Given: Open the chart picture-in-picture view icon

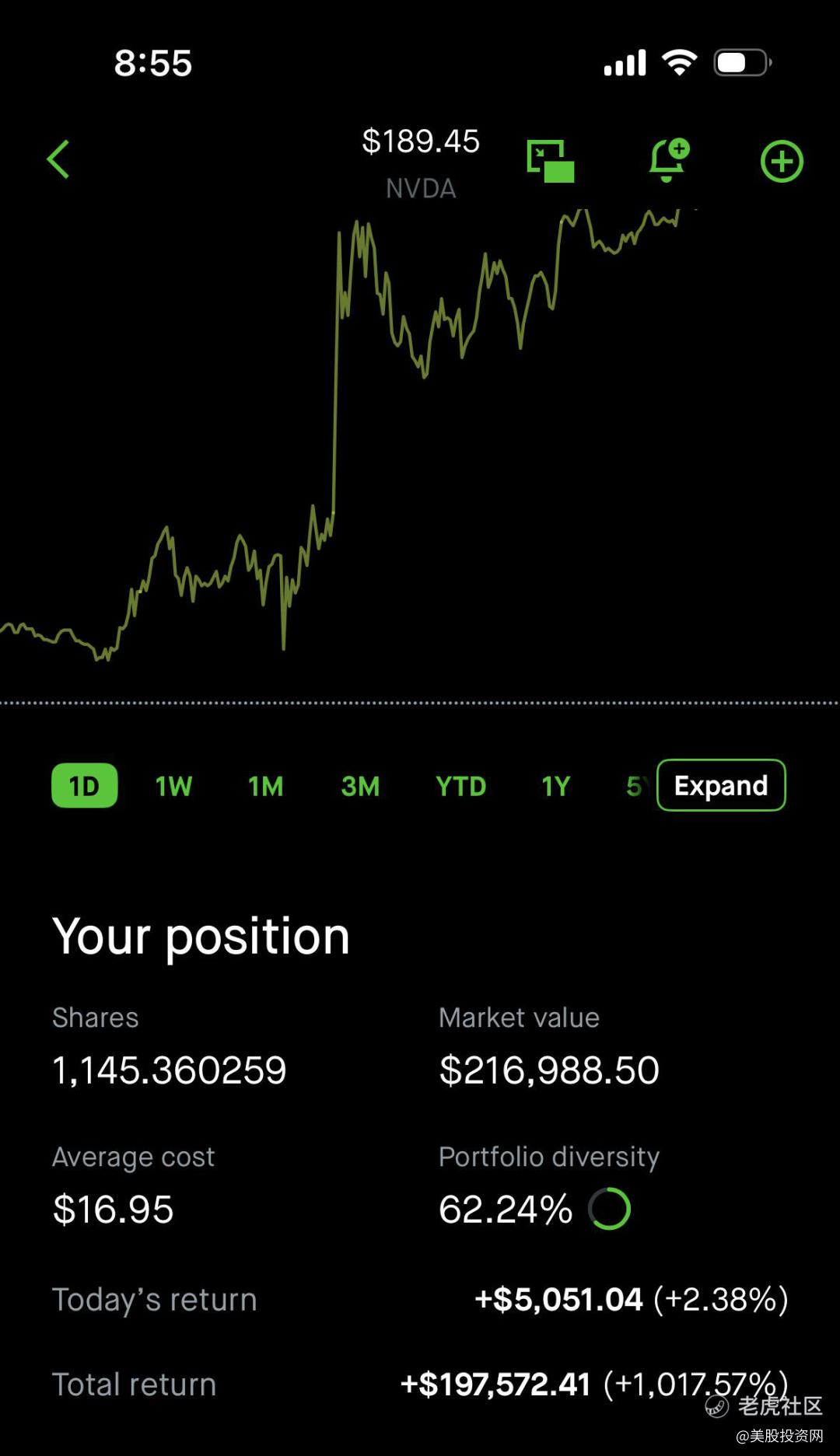Looking at the screenshot, I should (550, 161).
